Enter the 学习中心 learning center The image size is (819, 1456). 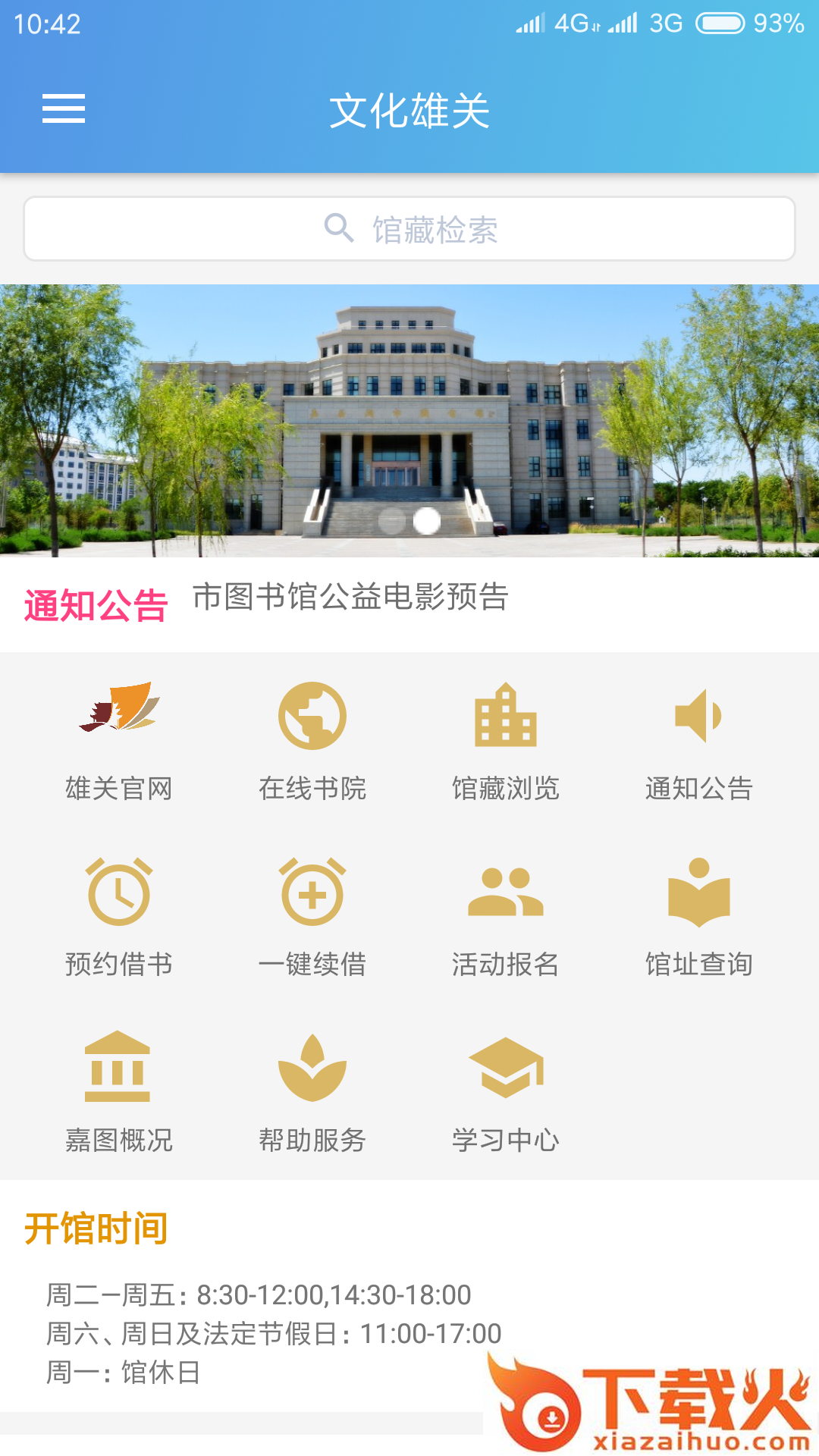click(506, 1090)
